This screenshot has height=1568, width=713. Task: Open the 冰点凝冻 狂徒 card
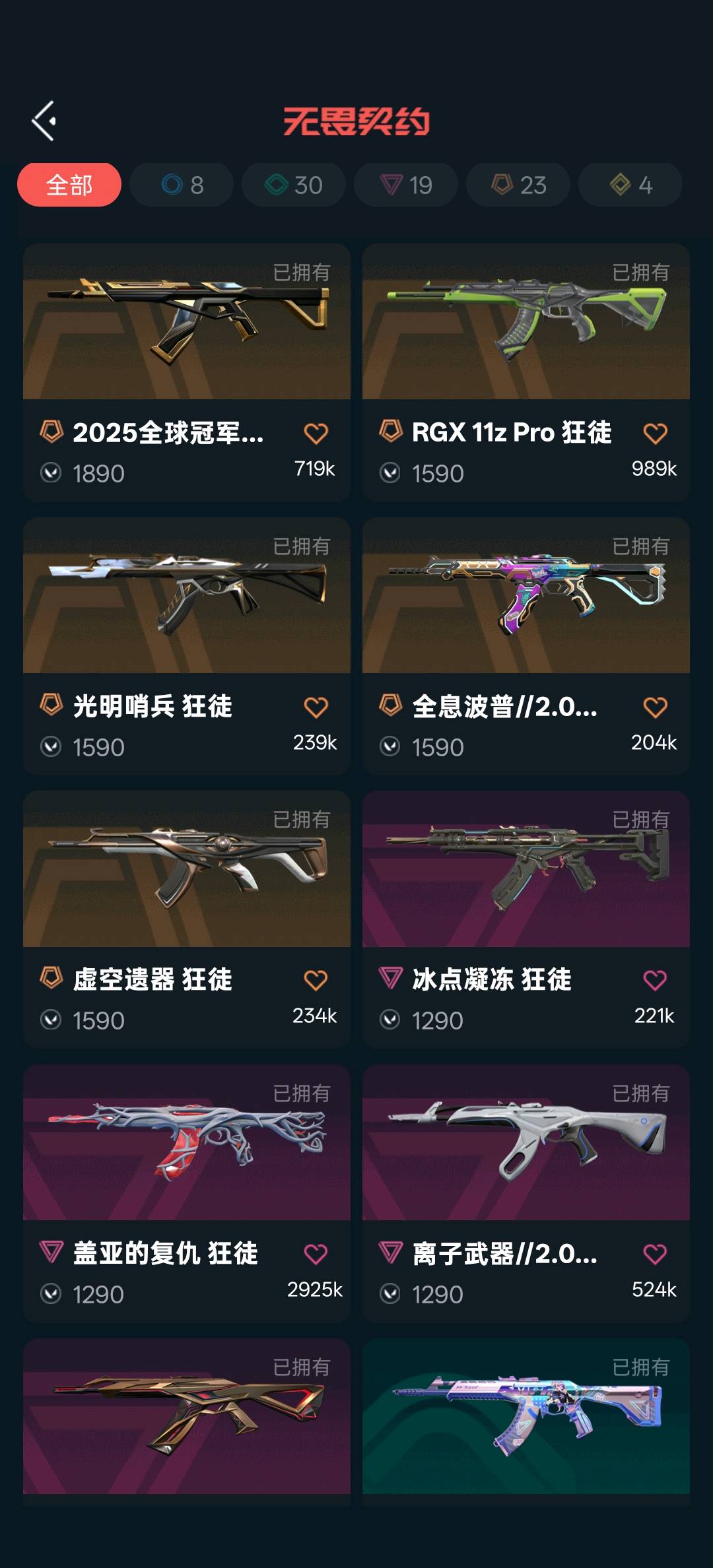pos(526,869)
